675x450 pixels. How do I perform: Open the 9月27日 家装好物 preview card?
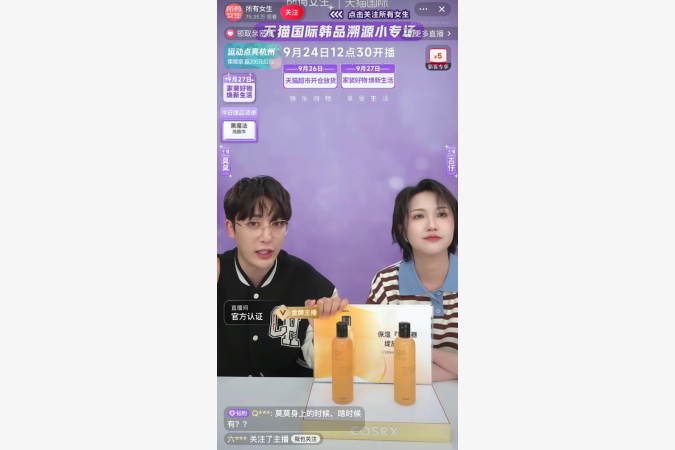(239, 88)
